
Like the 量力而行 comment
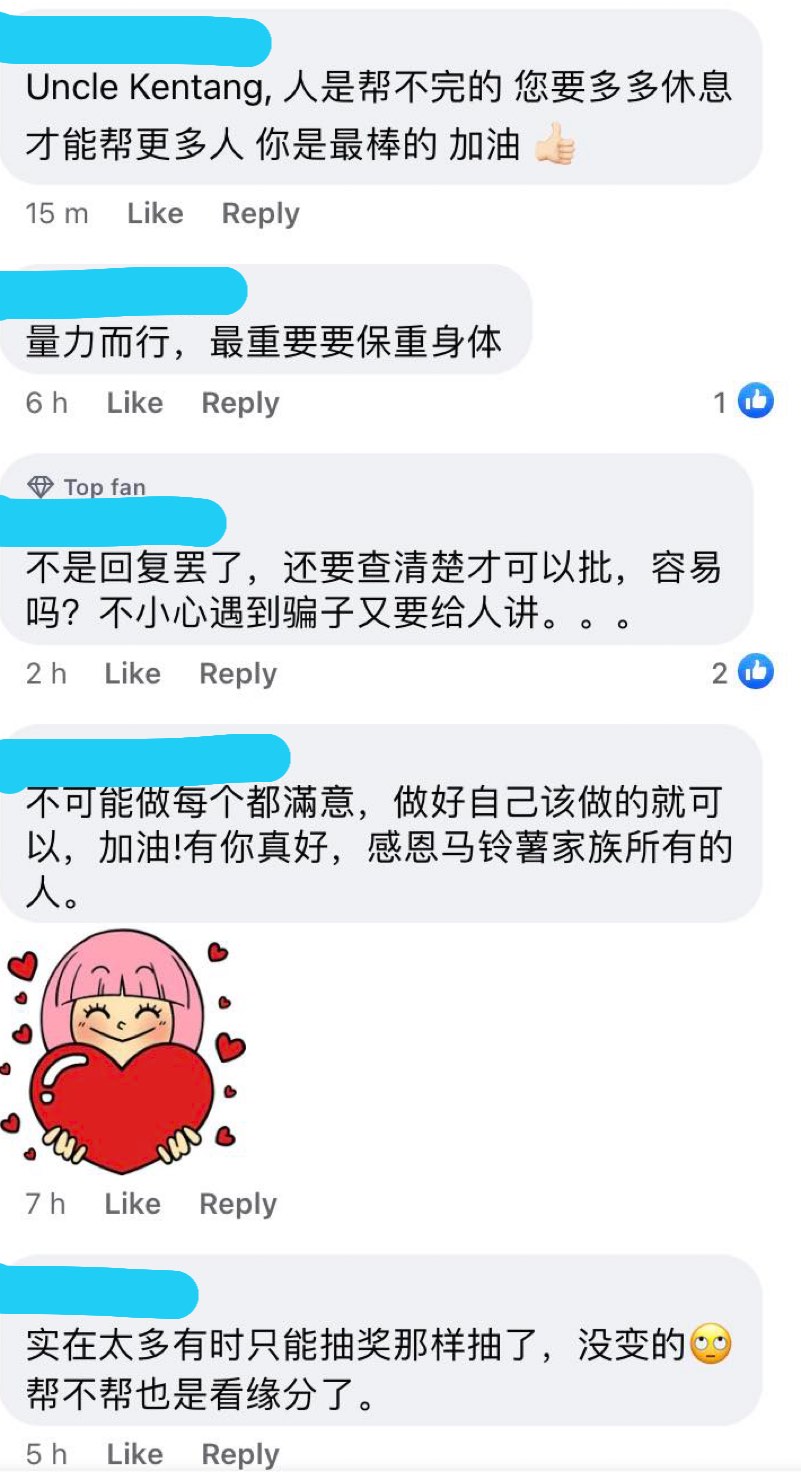click(x=134, y=404)
